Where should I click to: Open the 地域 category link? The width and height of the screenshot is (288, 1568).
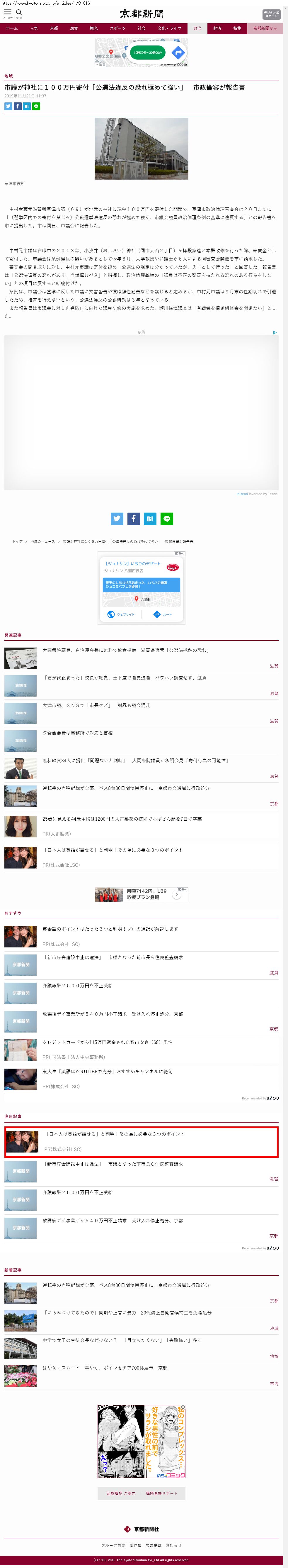pos(8,76)
